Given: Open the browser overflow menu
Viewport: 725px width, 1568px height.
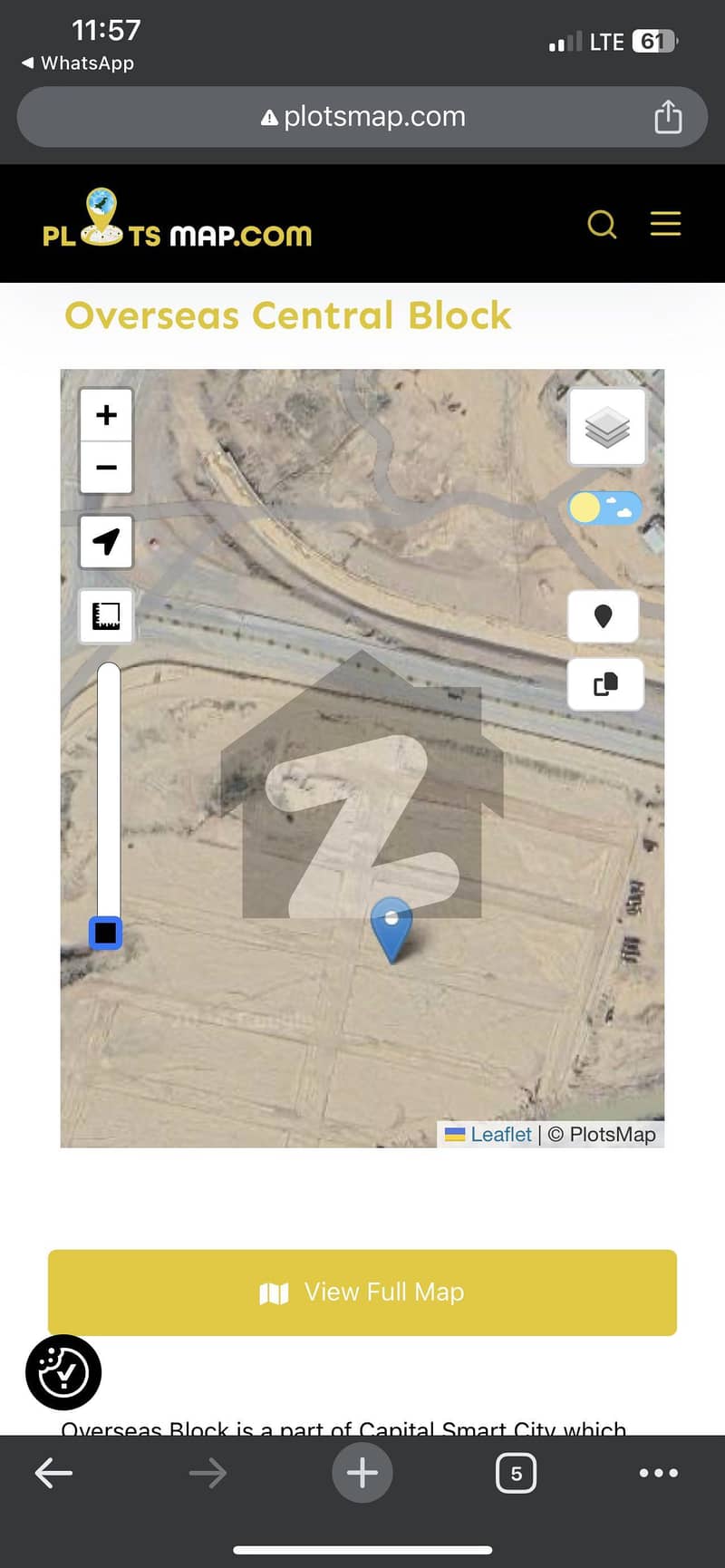Looking at the screenshot, I should pyautogui.click(x=659, y=1473).
